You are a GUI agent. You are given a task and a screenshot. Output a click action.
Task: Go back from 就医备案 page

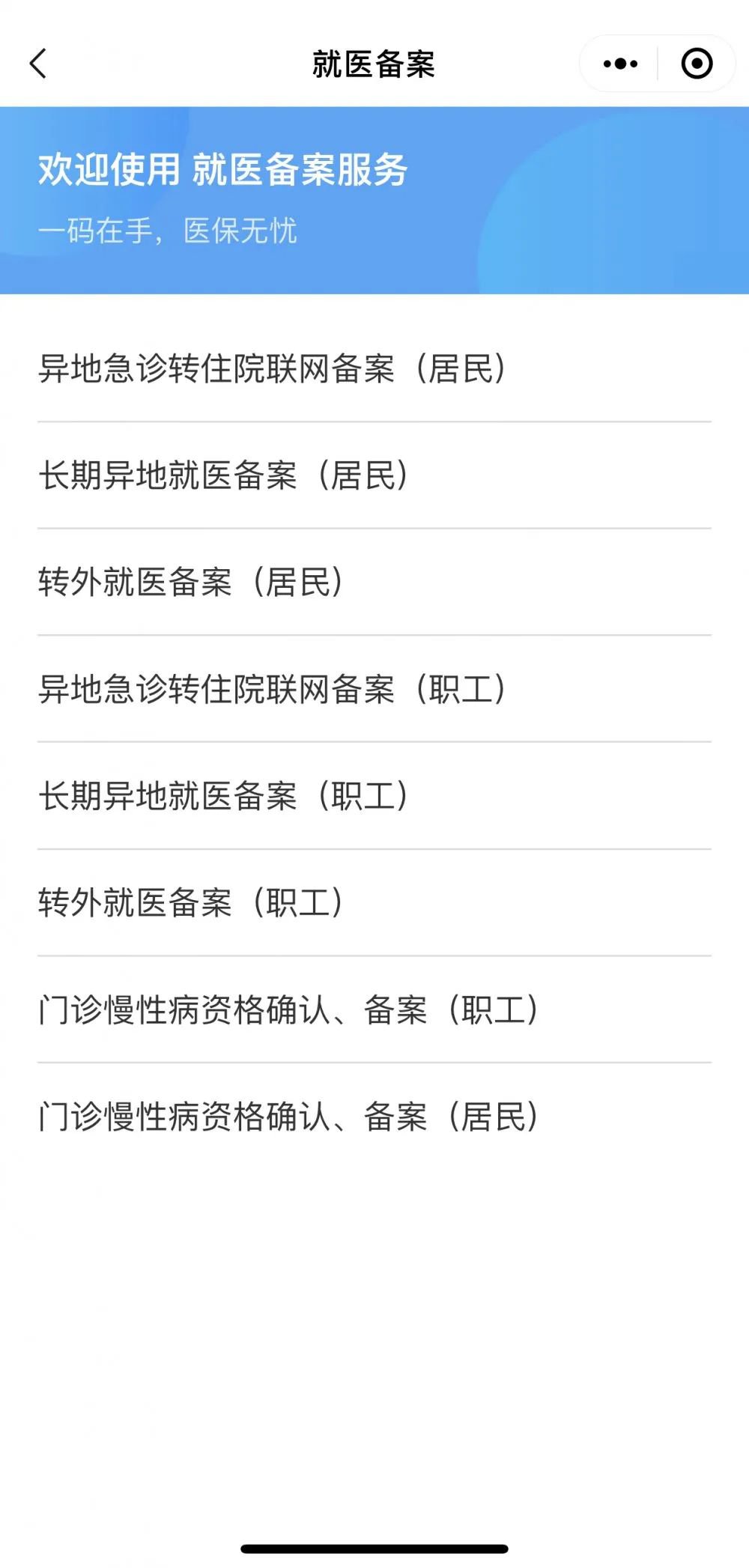(39, 64)
